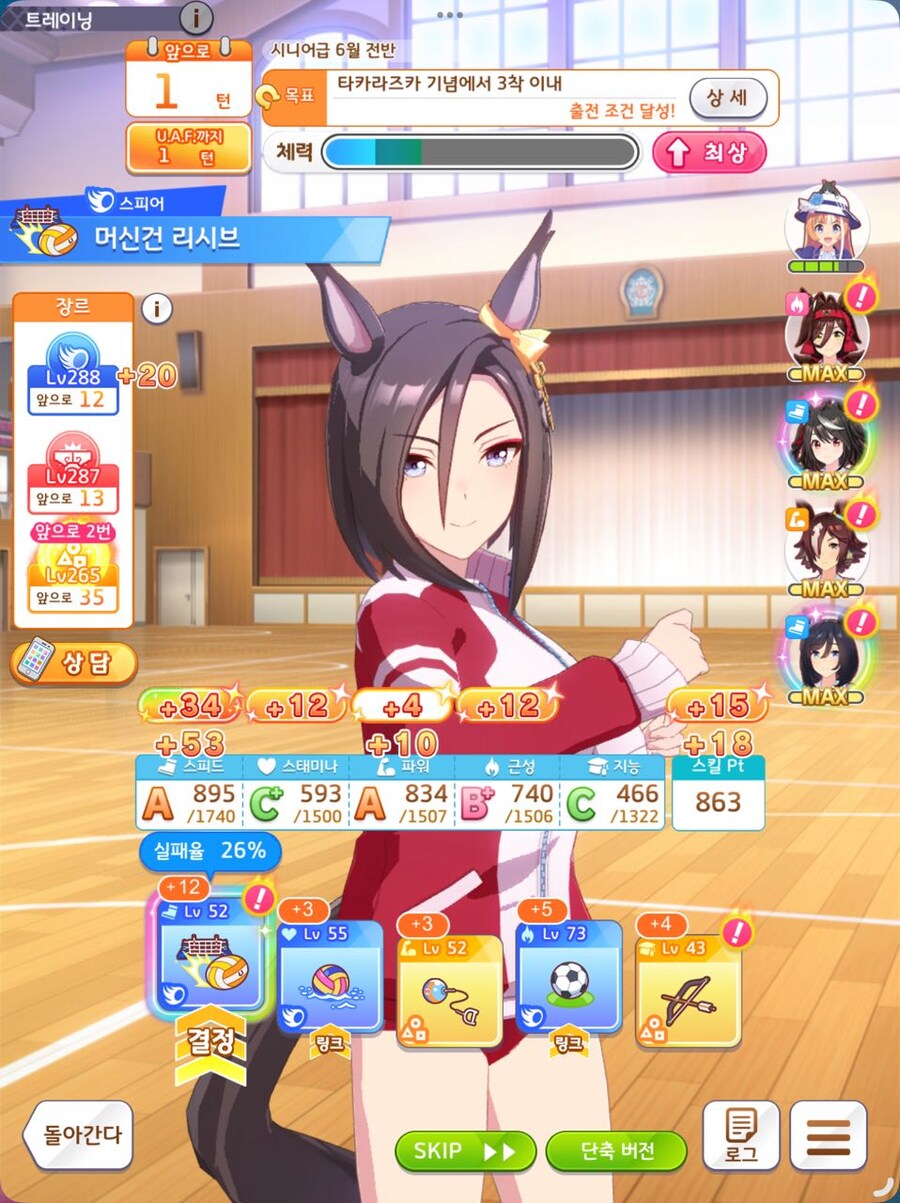Confirm the volleyball training with 결정

pos(211,1043)
